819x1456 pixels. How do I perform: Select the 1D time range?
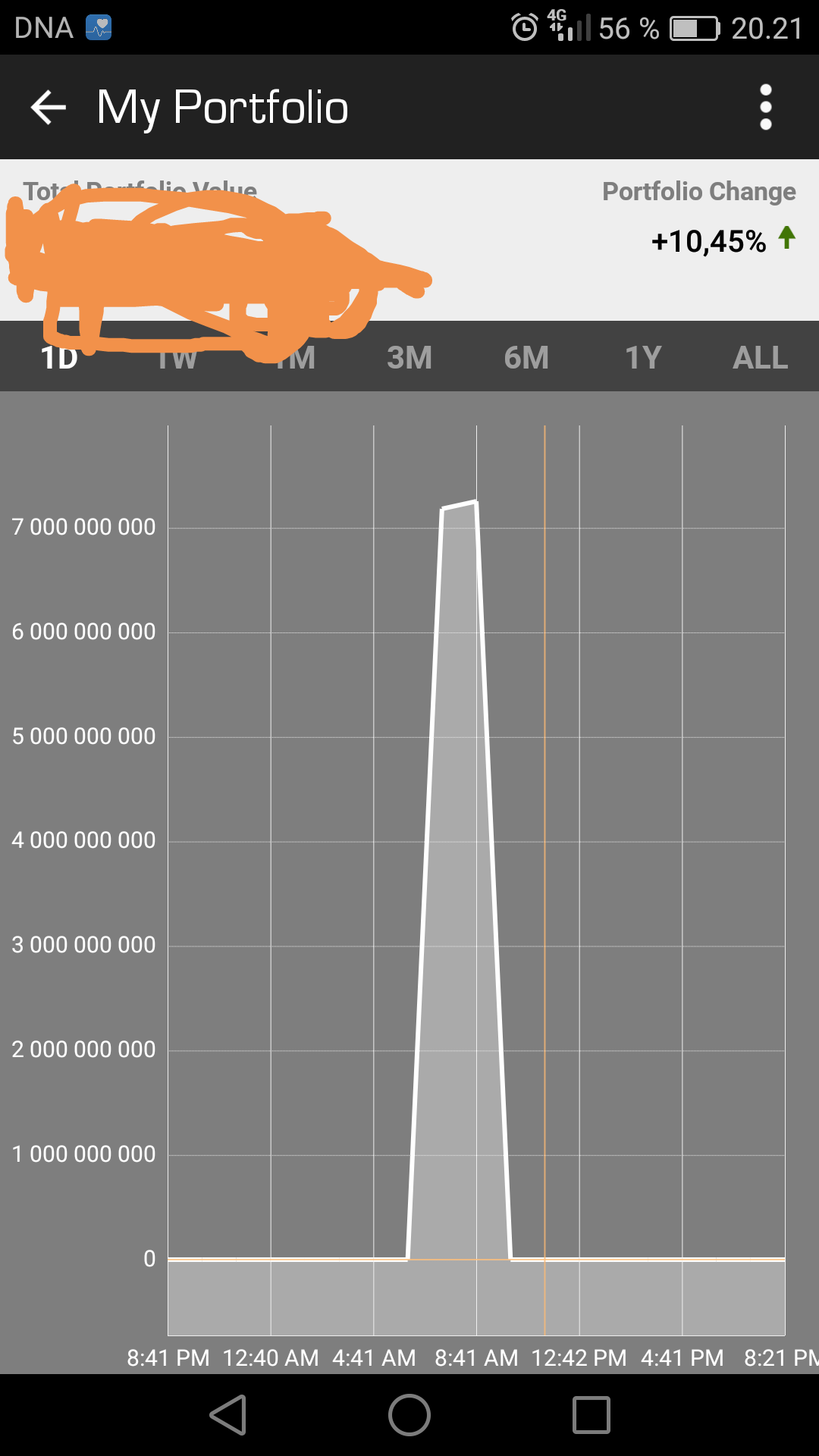click(x=59, y=358)
